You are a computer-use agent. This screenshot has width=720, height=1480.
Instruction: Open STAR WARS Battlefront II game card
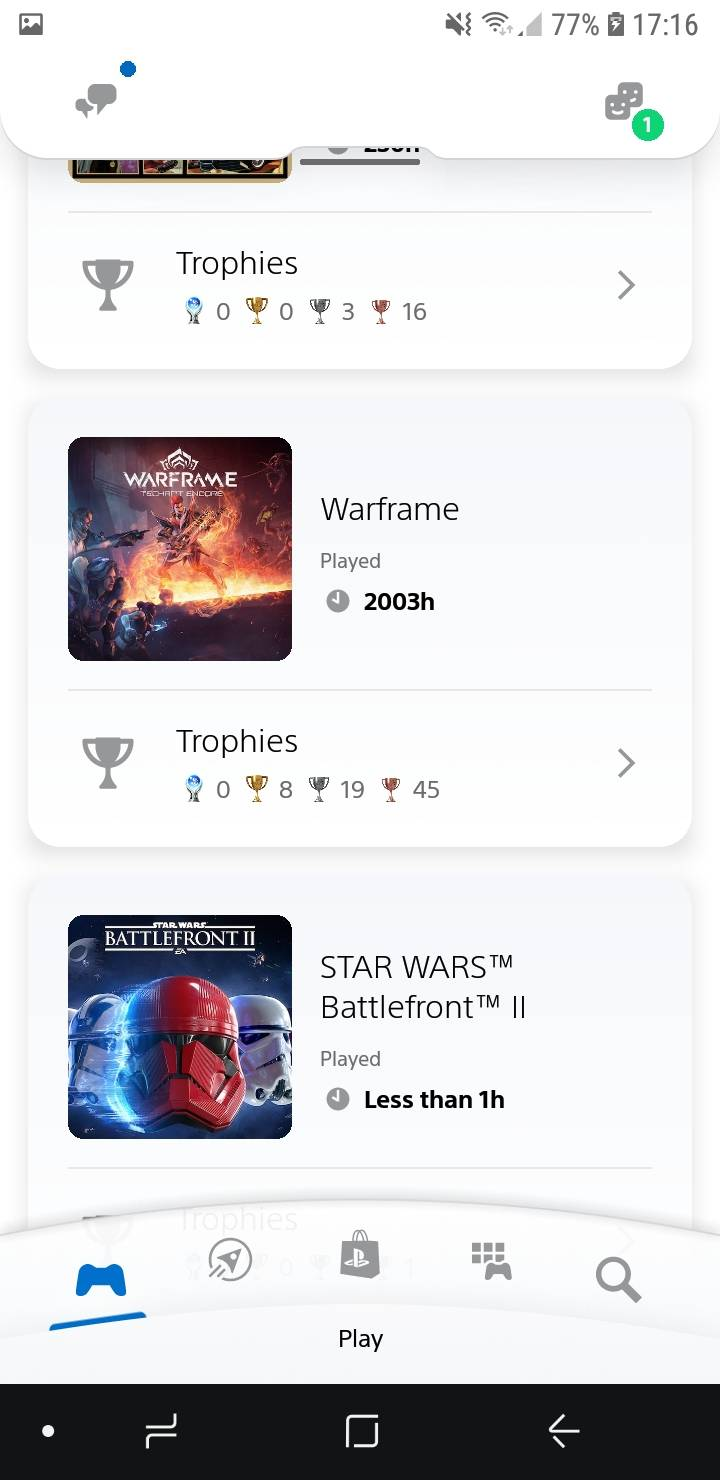click(x=360, y=1027)
